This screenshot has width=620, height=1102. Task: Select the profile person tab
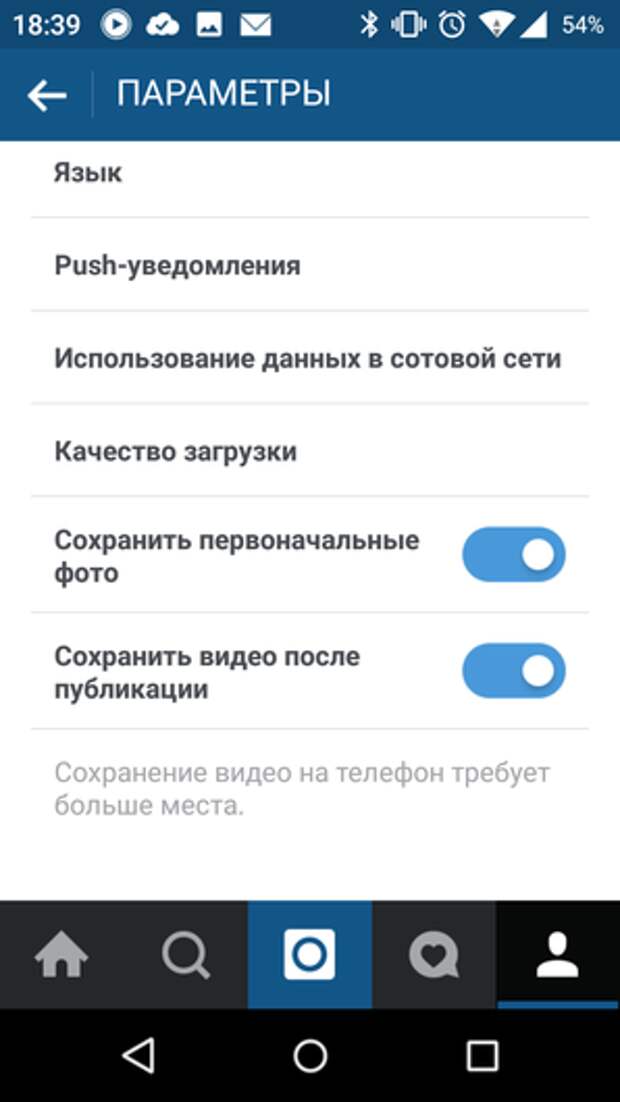(557, 955)
